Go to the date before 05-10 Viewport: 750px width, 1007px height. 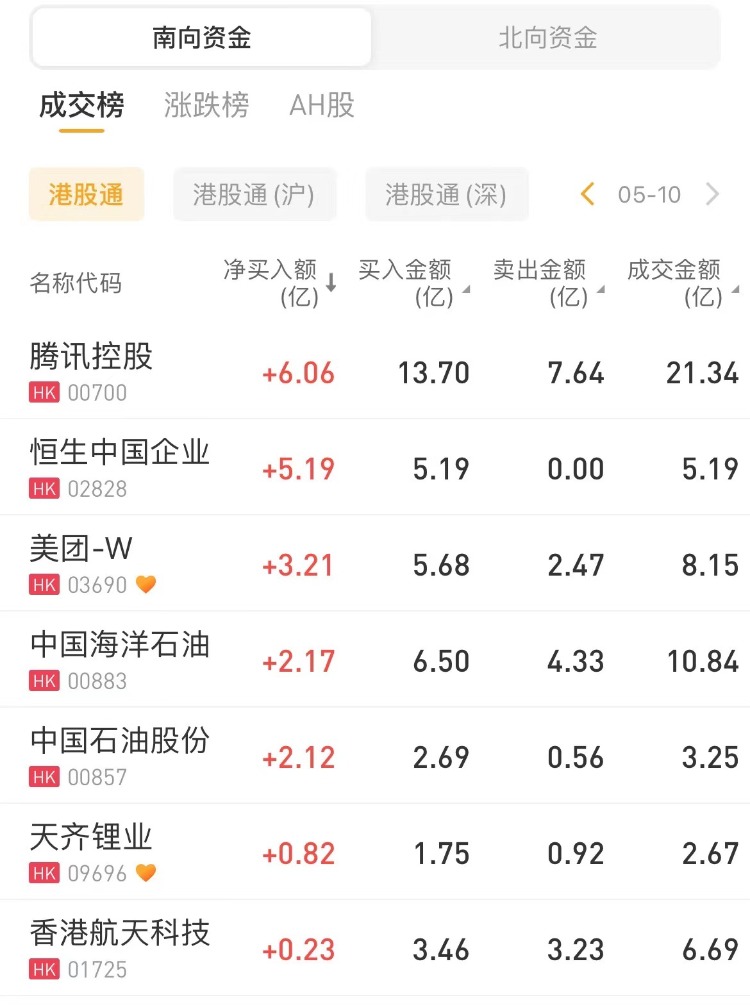[588, 194]
